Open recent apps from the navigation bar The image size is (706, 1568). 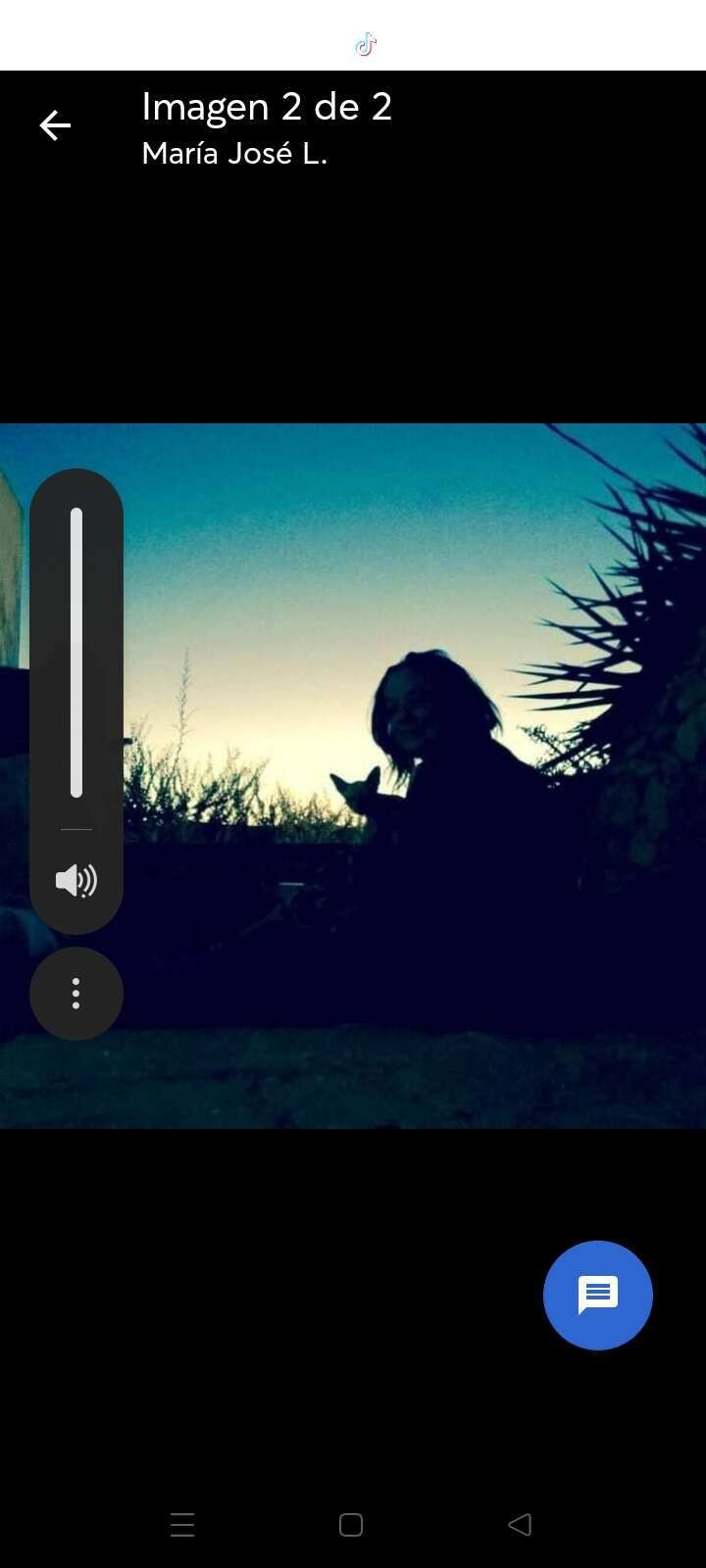tap(182, 1524)
